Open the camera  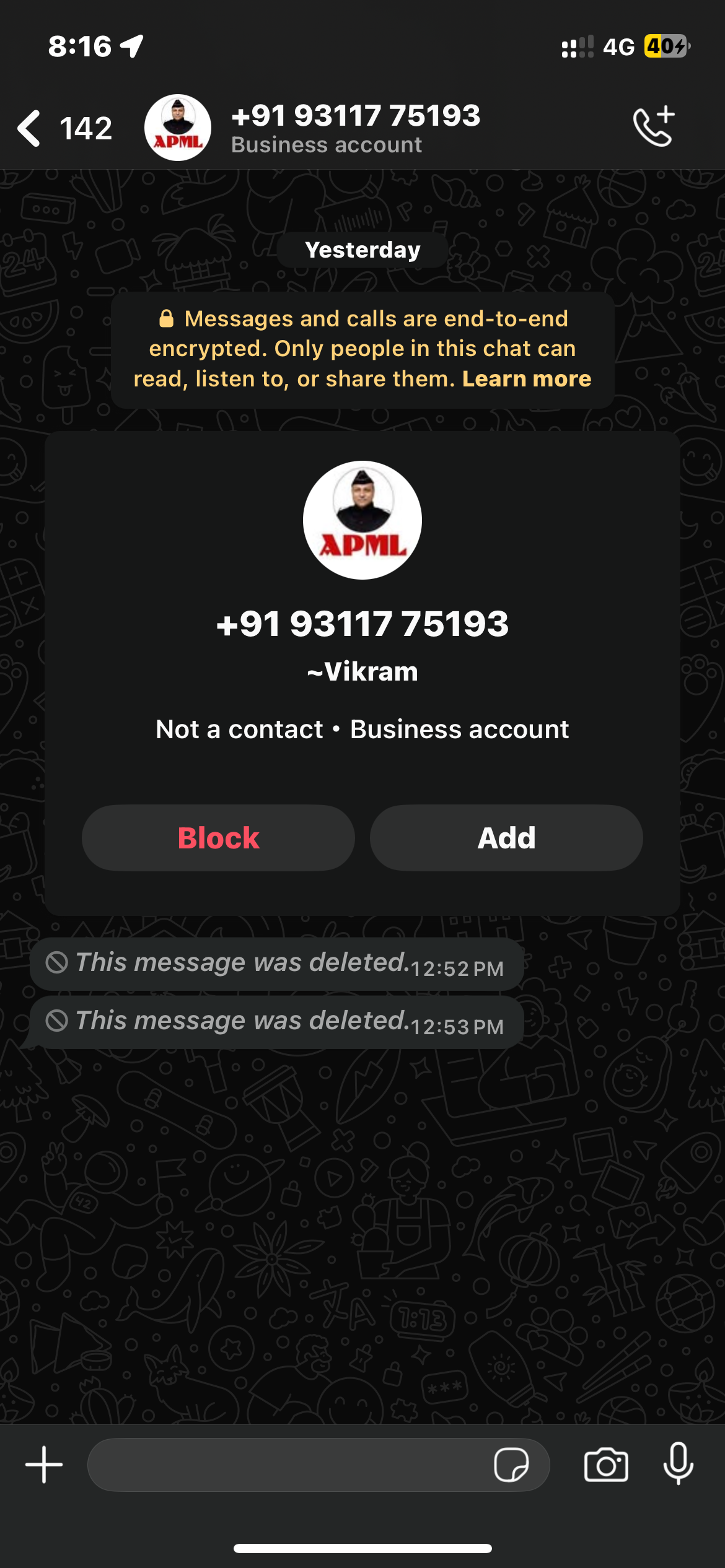606,1465
